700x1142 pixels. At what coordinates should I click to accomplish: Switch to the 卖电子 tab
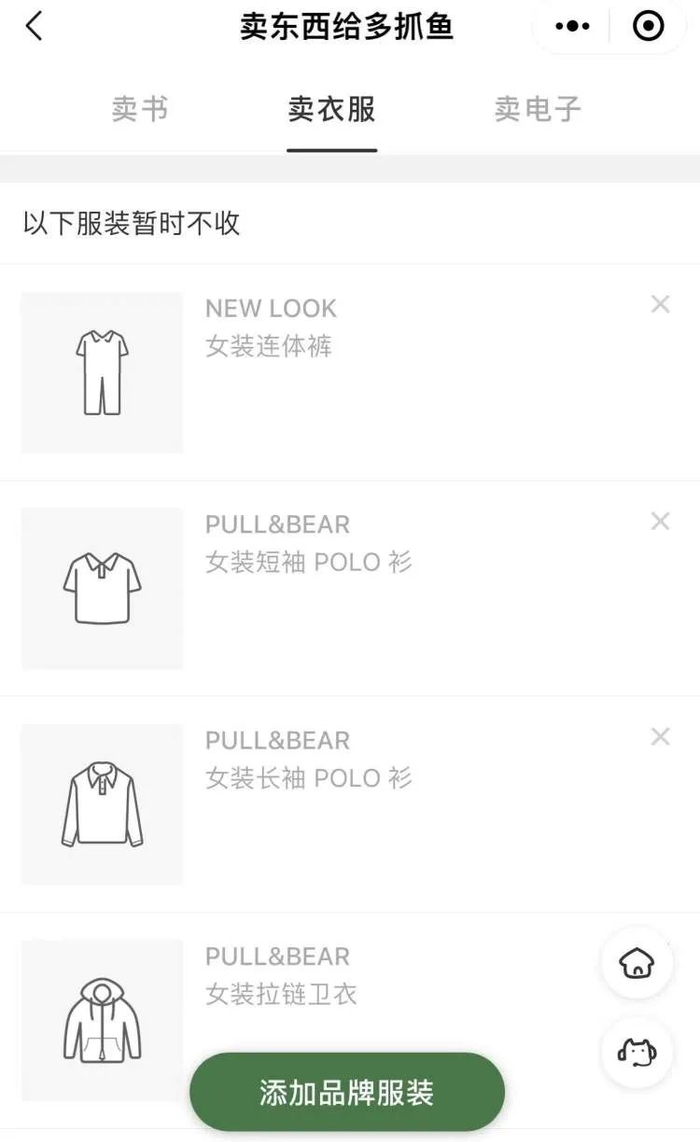[537, 110]
